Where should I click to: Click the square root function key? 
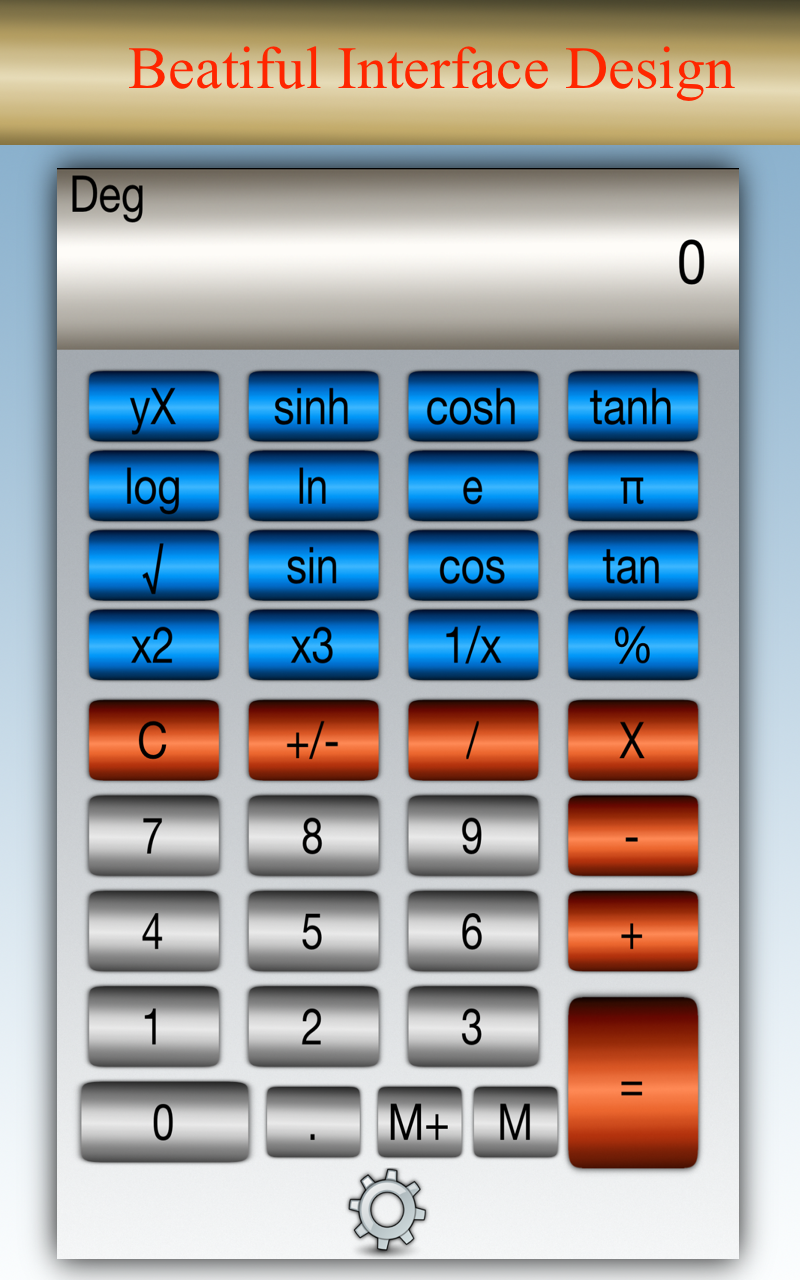point(153,565)
